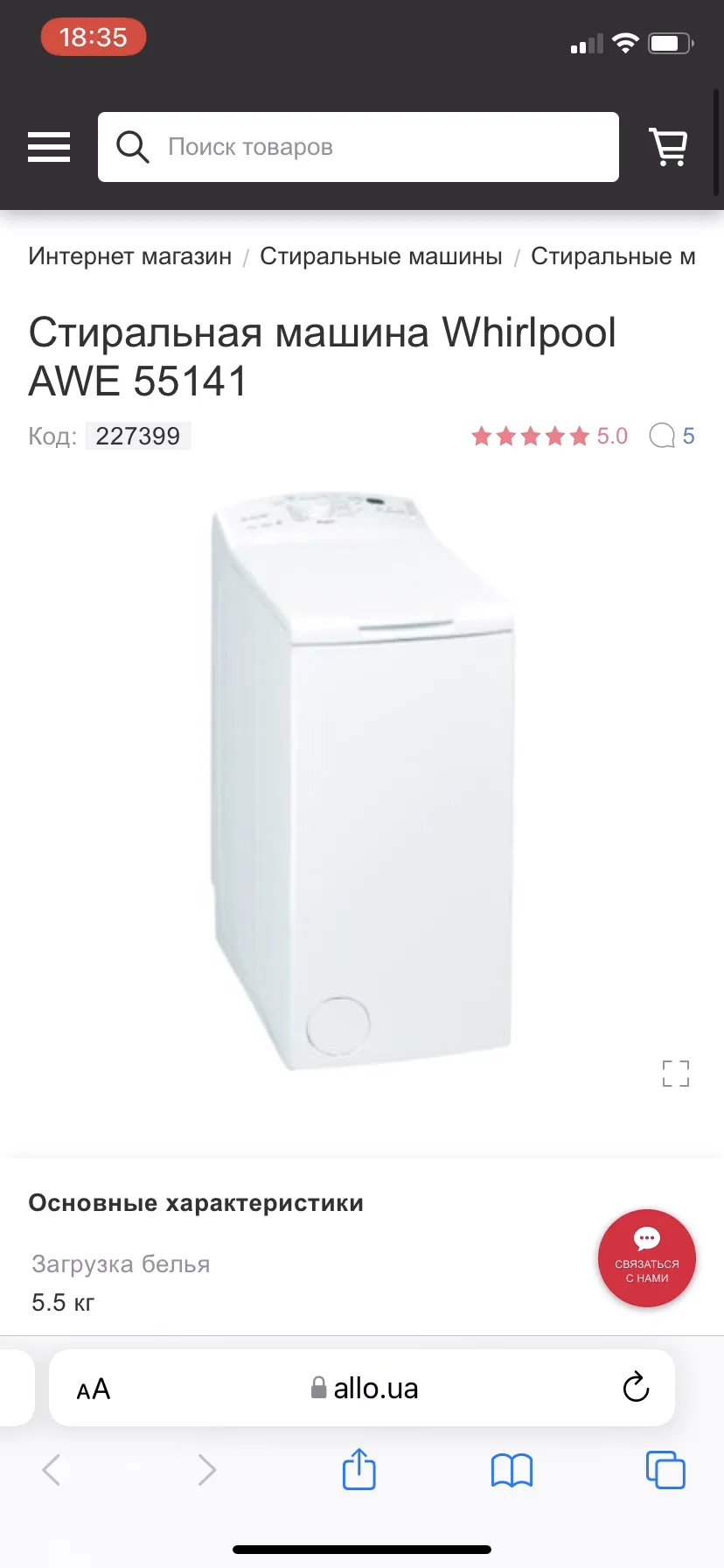
Task: Show open Safari tabs
Action: pos(665,1470)
